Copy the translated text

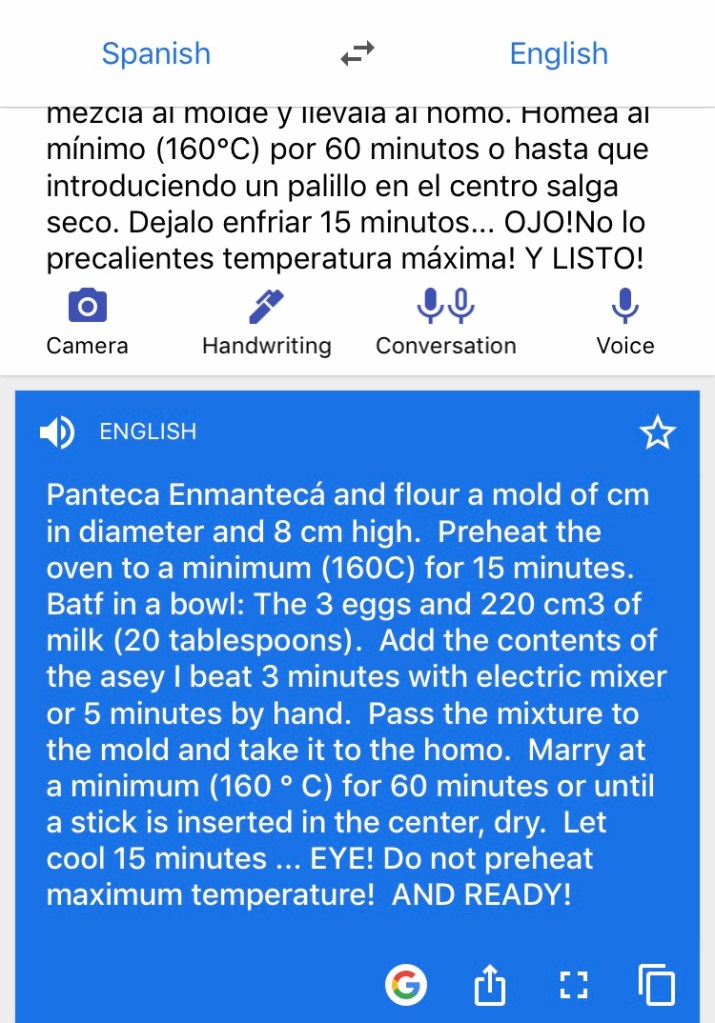(656, 986)
